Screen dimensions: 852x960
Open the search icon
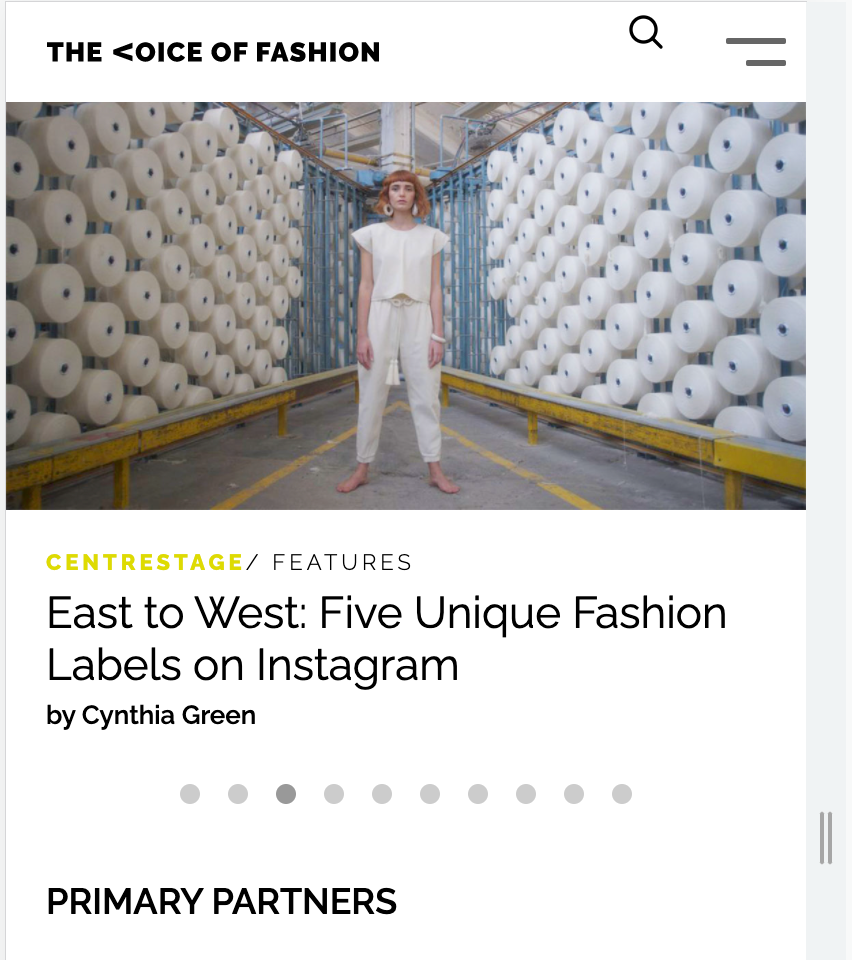(646, 33)
